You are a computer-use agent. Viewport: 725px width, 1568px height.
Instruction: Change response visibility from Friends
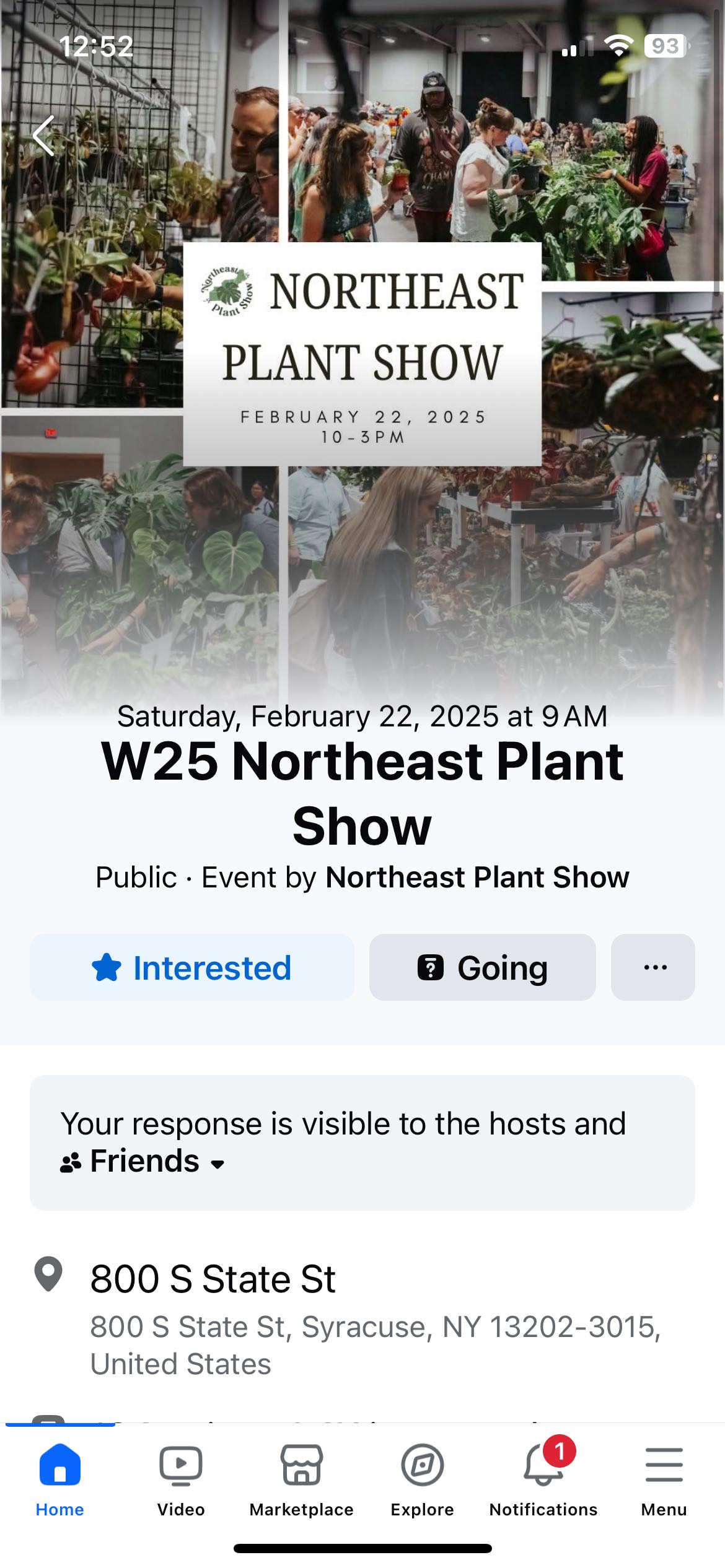[144, 1162]
